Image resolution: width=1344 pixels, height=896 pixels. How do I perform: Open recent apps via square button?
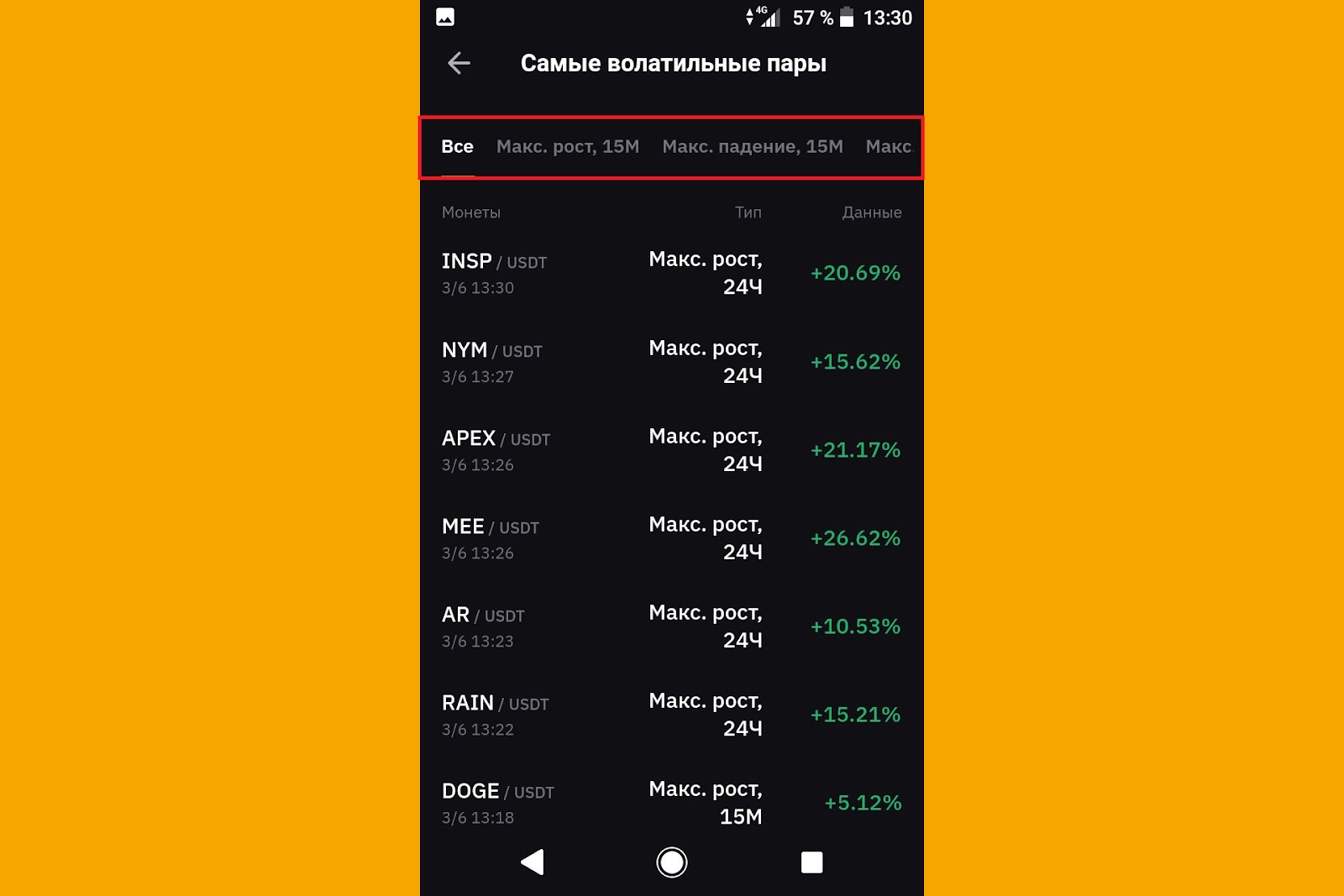click(x=811, y=862)
